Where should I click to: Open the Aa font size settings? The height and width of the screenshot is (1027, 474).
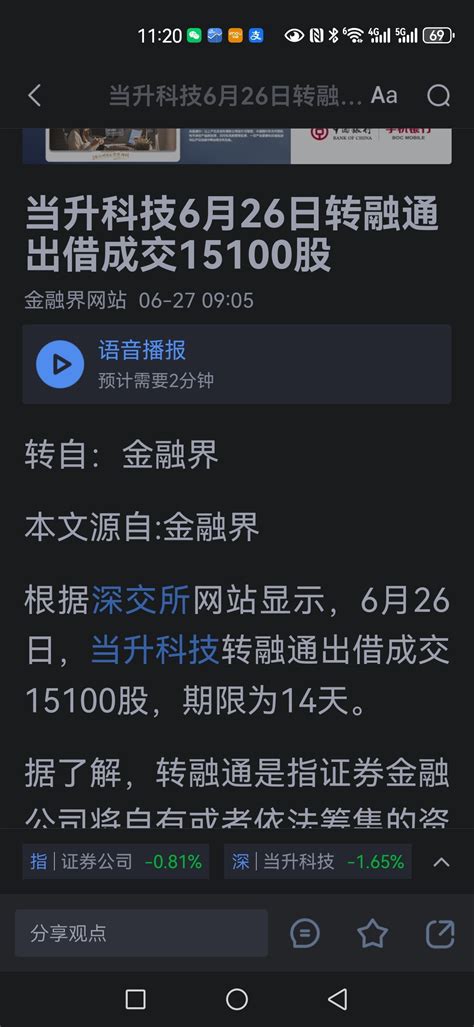click(384, 96)
